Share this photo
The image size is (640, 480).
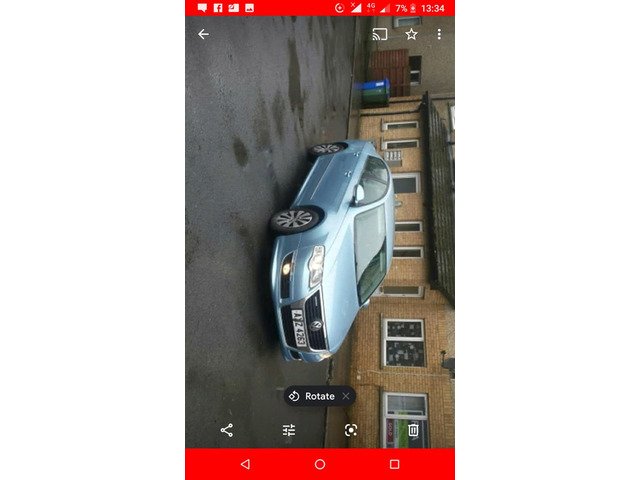(227, 430)
